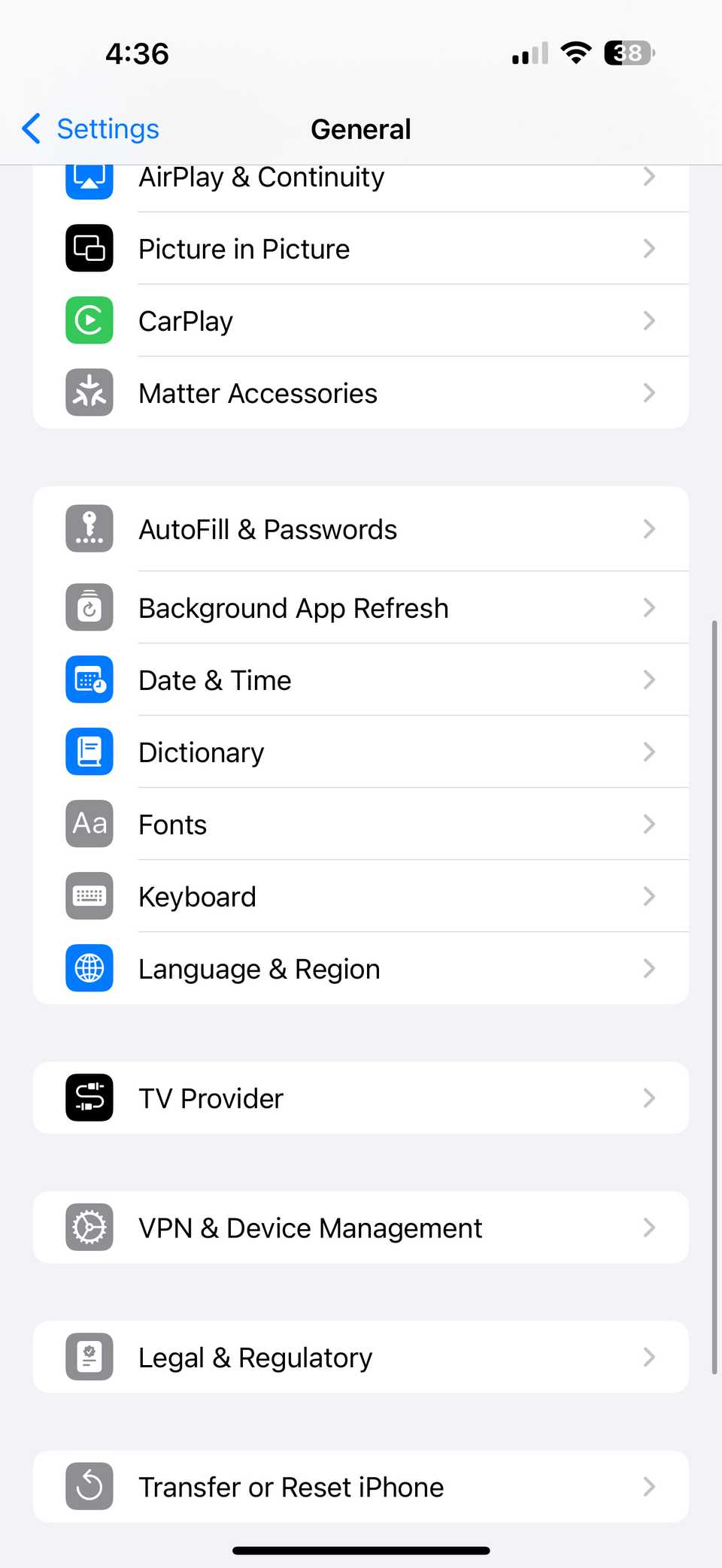Image resolution: width=722 pixels, height=1568 pixels.
Task: Open CarPlay via its green icon
Action: point(89,320)
